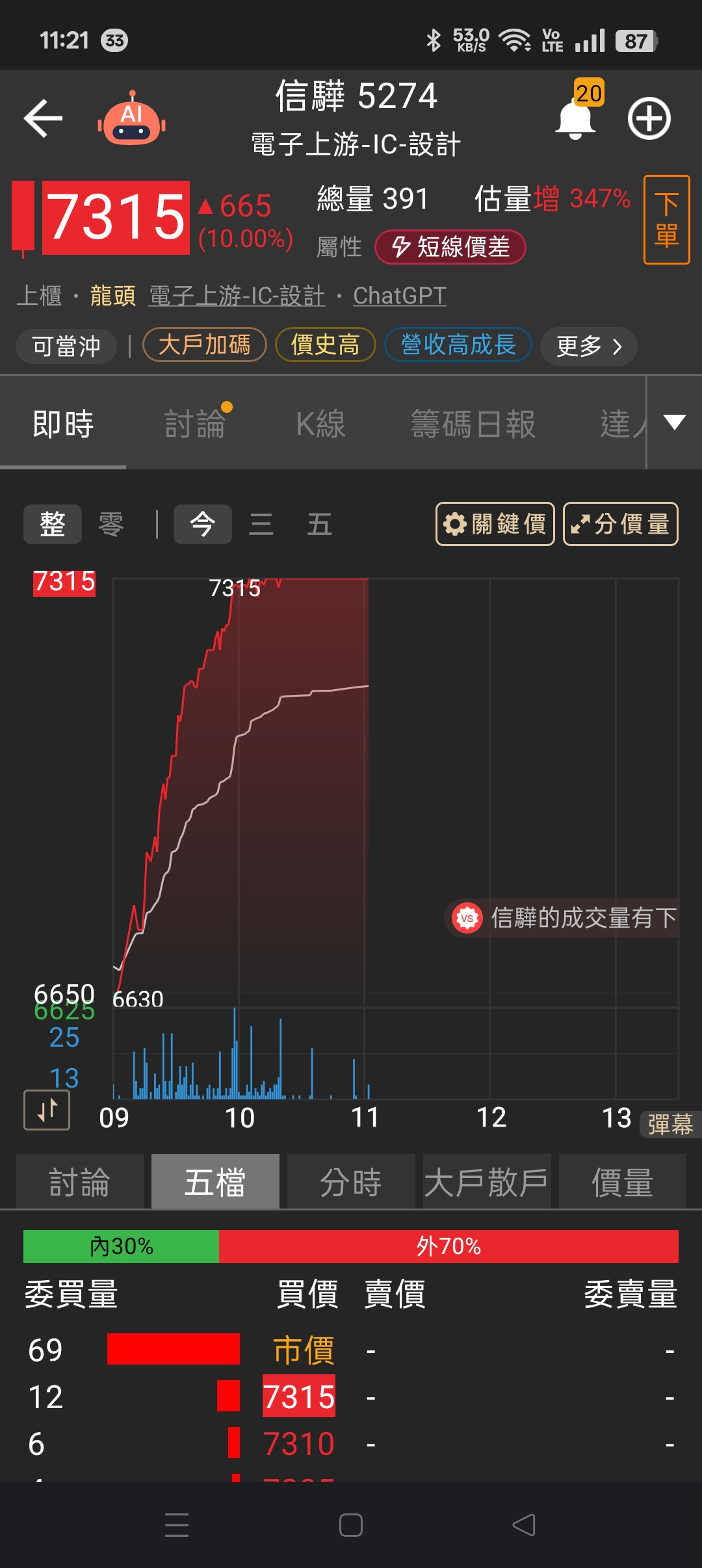Open 關鍵價 settings with the gear icon
Screen dimensions: 702x1568
click(x=495, y=524)
